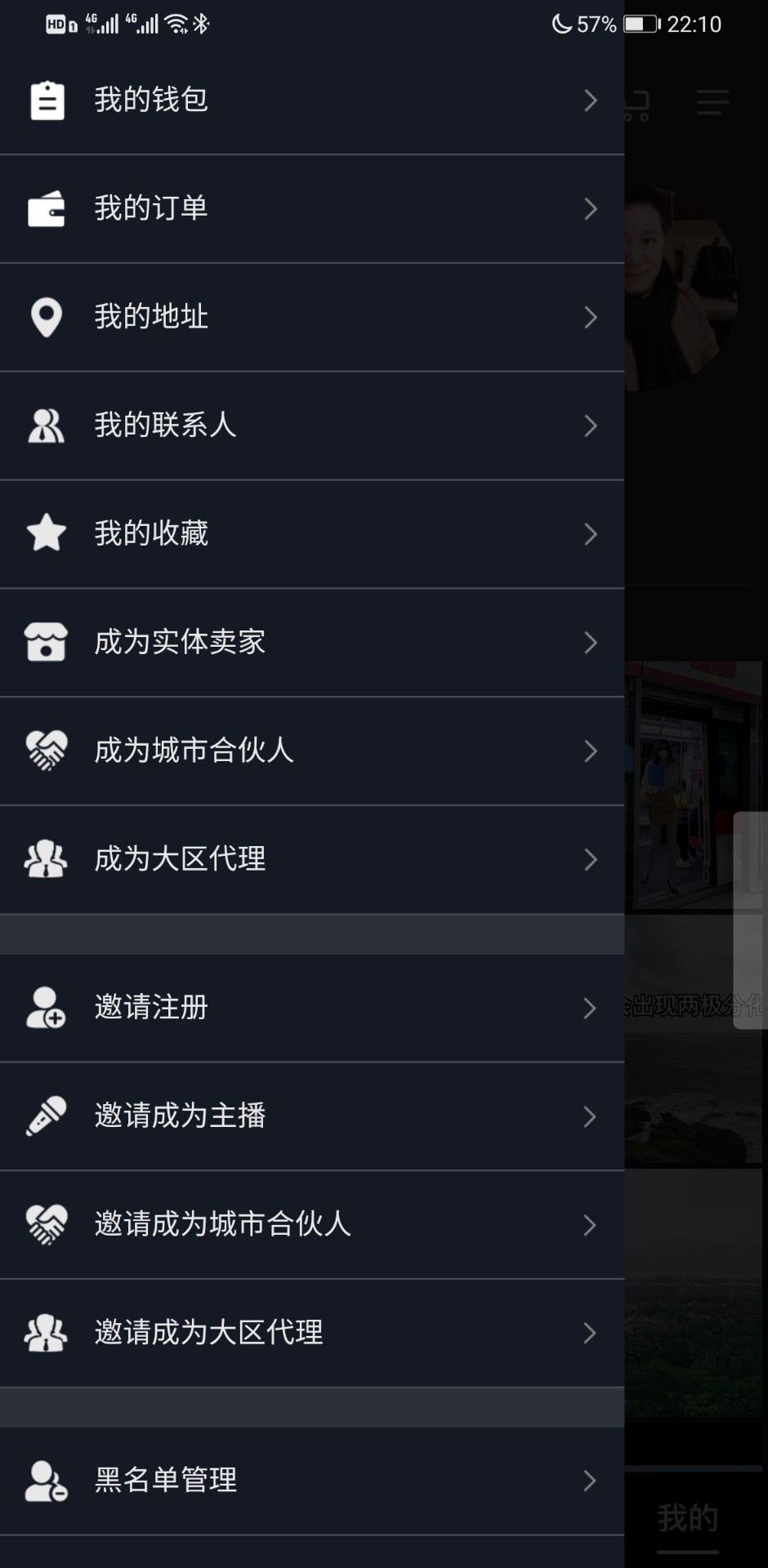
Task: Tap the star icon for 我的收藏
Action: 47,534
